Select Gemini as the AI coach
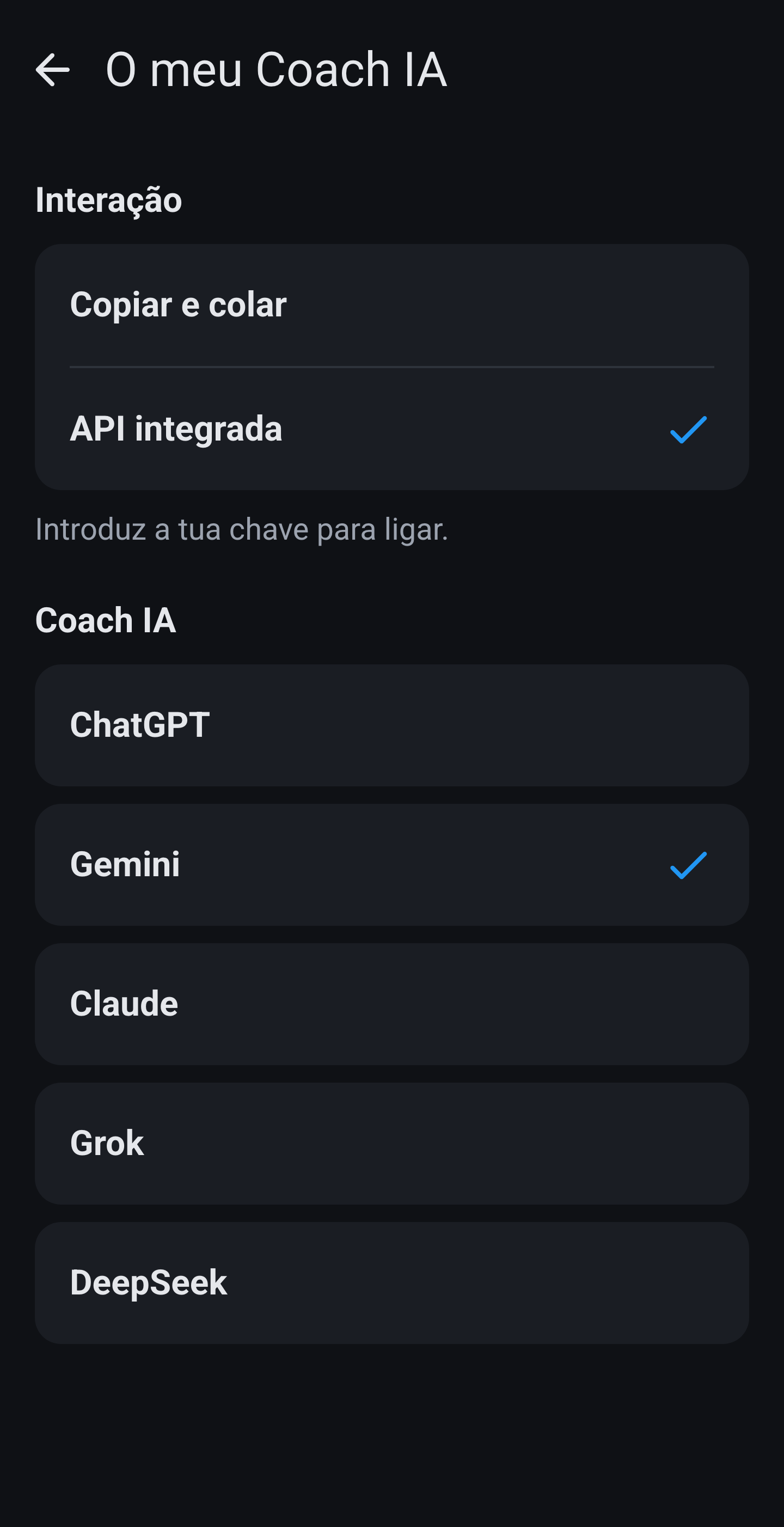The width and height of the screenshot is (784, 1527). point(391,864)
